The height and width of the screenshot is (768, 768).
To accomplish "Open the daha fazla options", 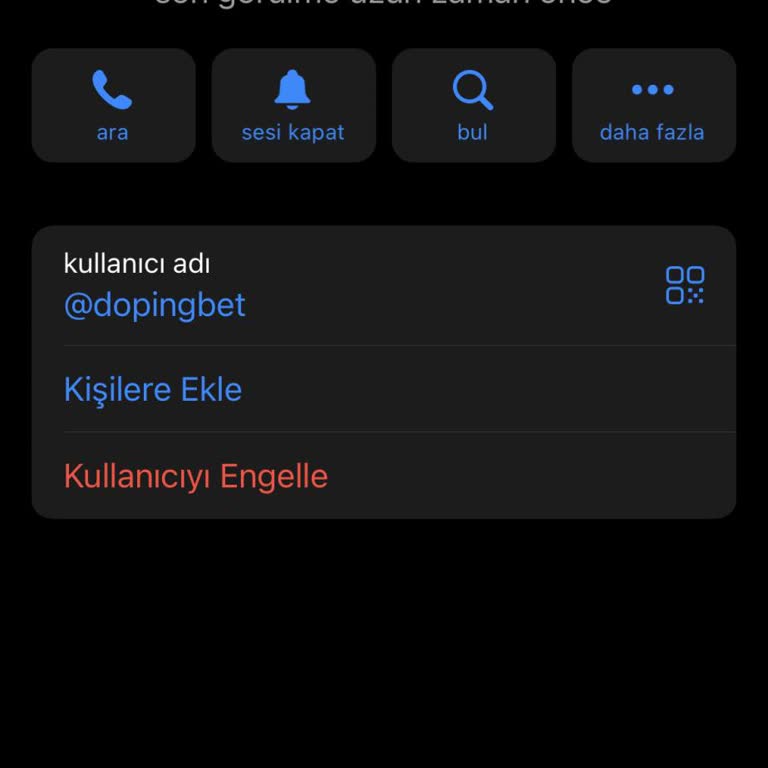I will 653,105.
